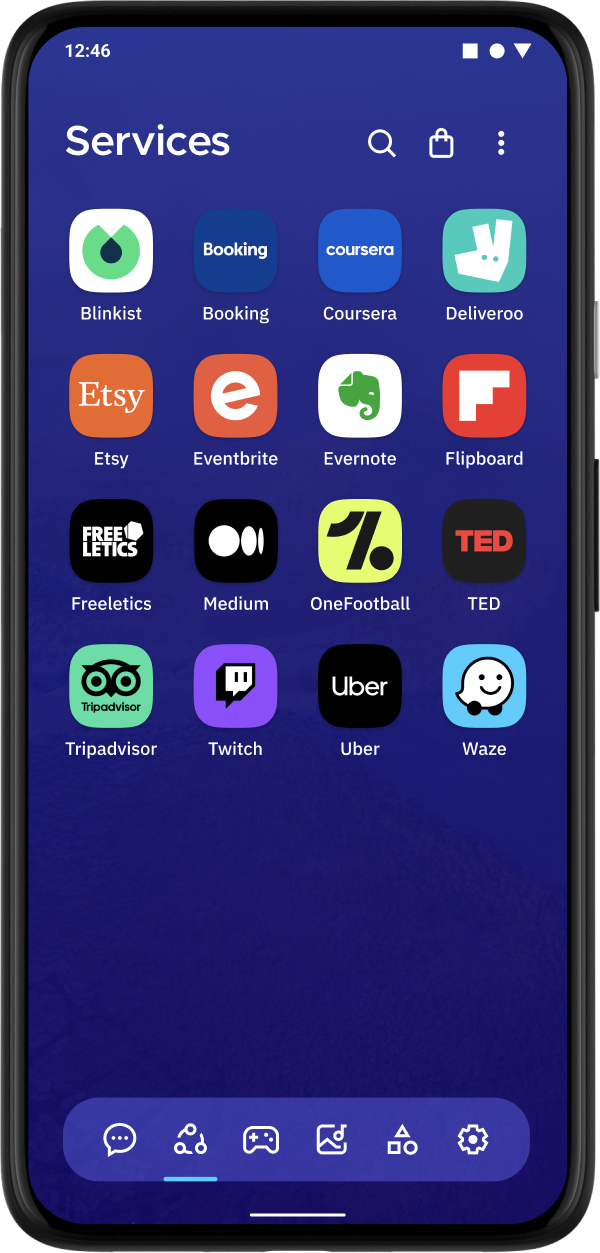Launch the Blinkist app
The height and width of the screenshot is (1253, 600).
coord(111,251)
